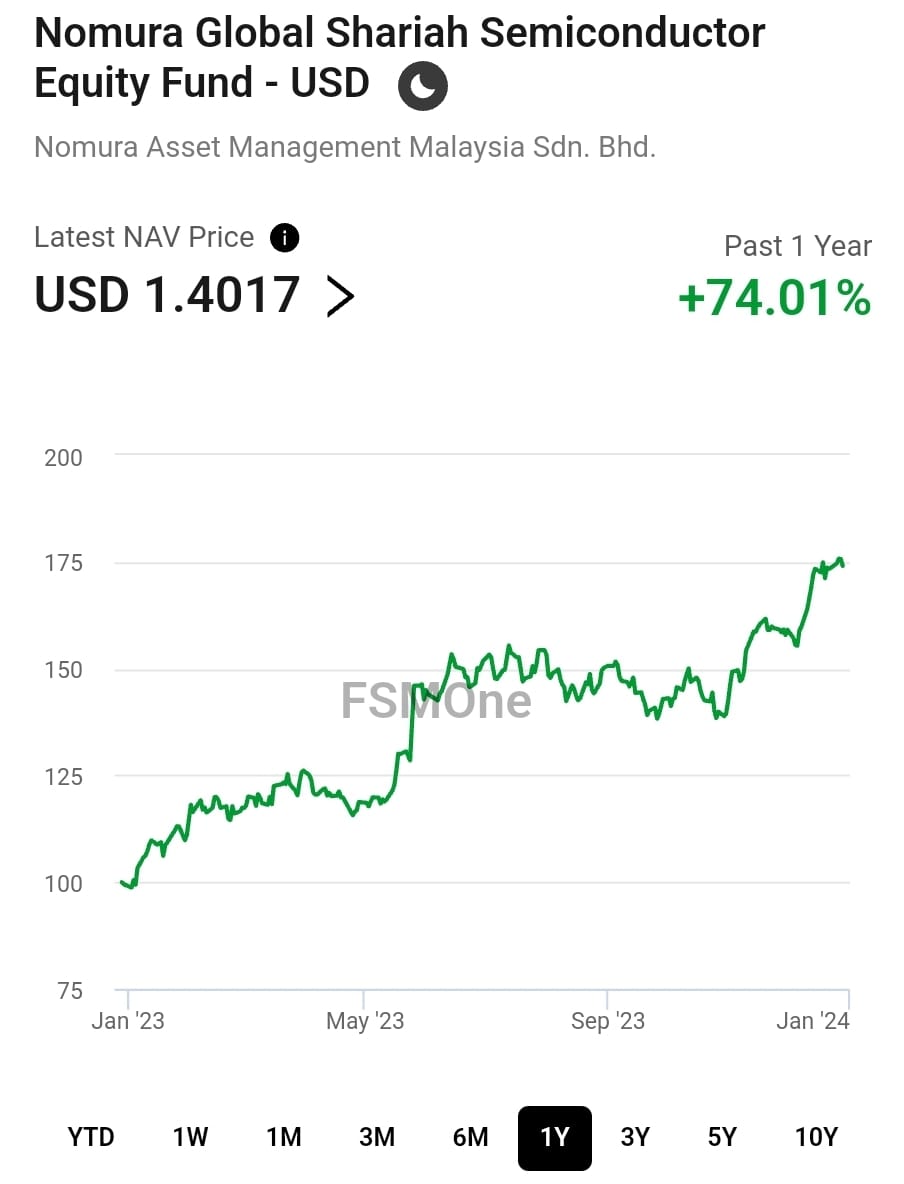View the 10Y performance history
The height and width of the screenshot is (1184, 904).
[x=817, y=1137]
